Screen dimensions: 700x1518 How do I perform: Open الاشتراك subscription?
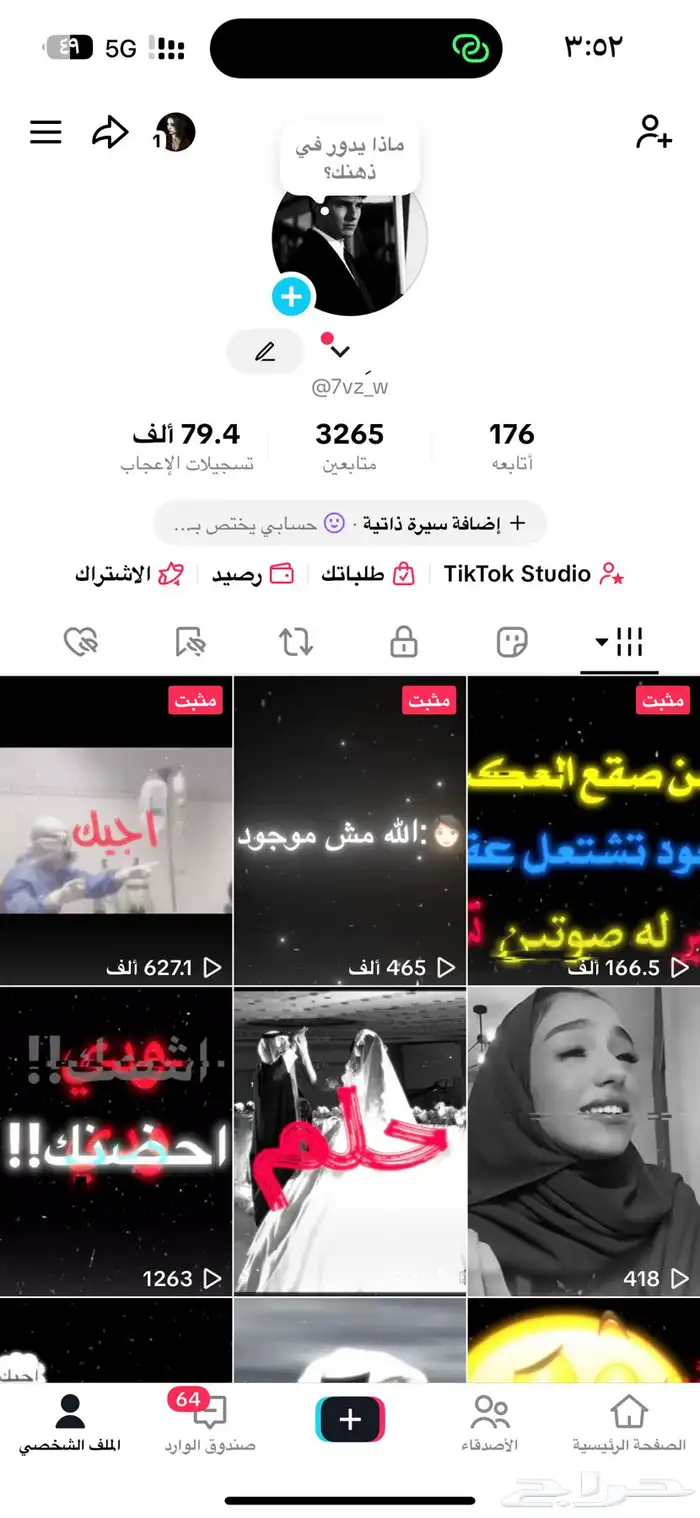[x=129, y=574]
